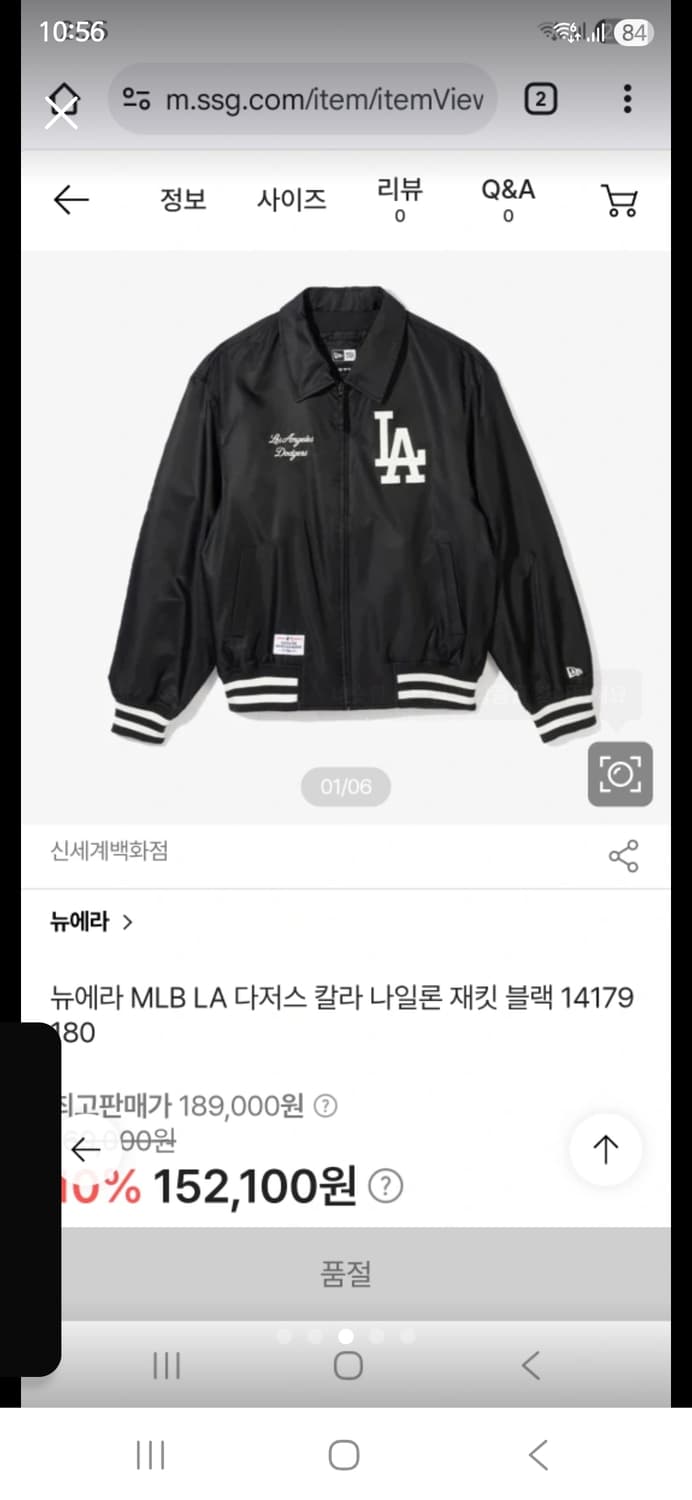Show help for the 152,100원 price
692x1500 pixels.
point(386,1187)
